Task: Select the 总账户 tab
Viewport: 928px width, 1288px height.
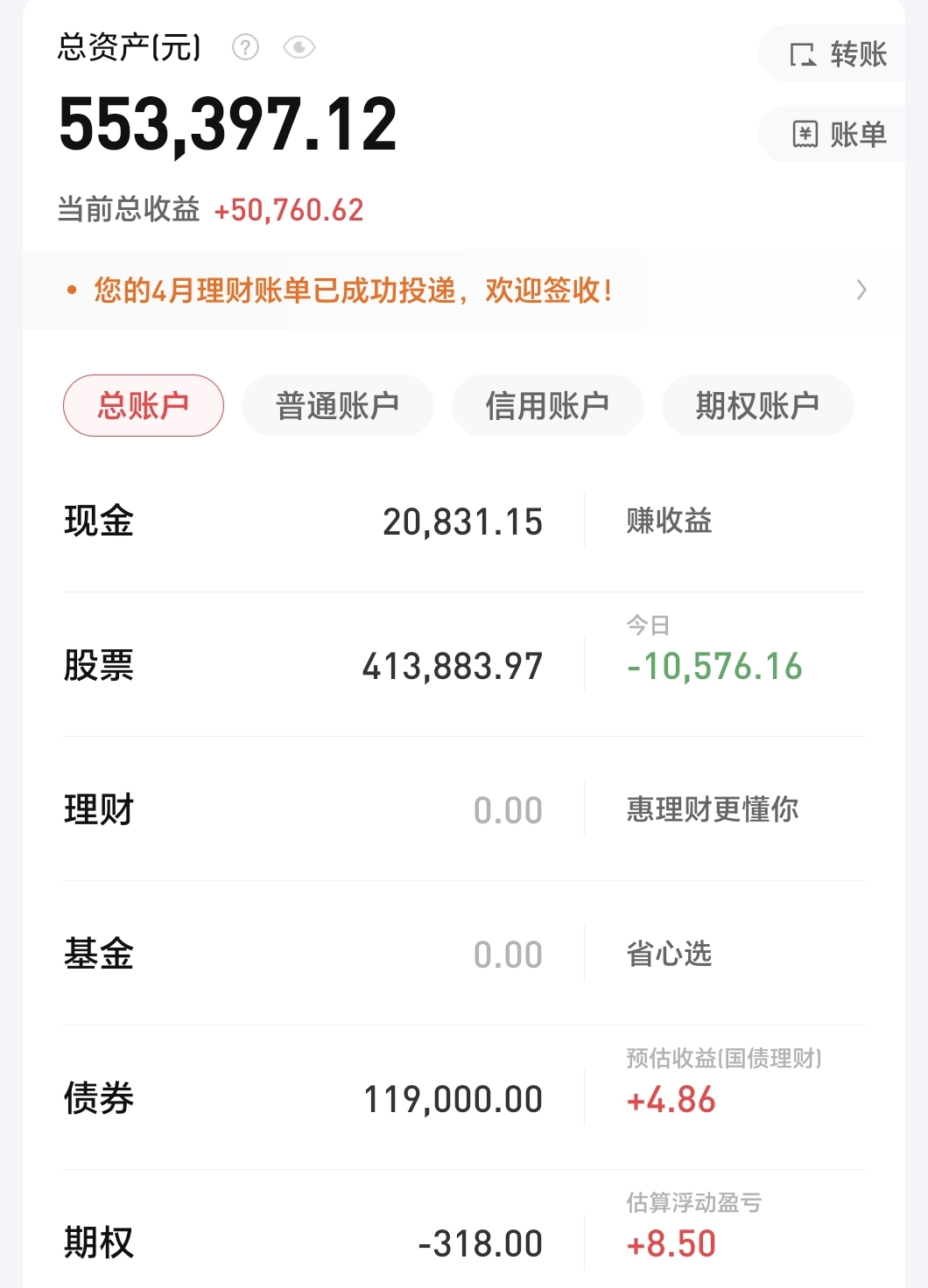Action: pyautogui.click(x=144, y=406)
